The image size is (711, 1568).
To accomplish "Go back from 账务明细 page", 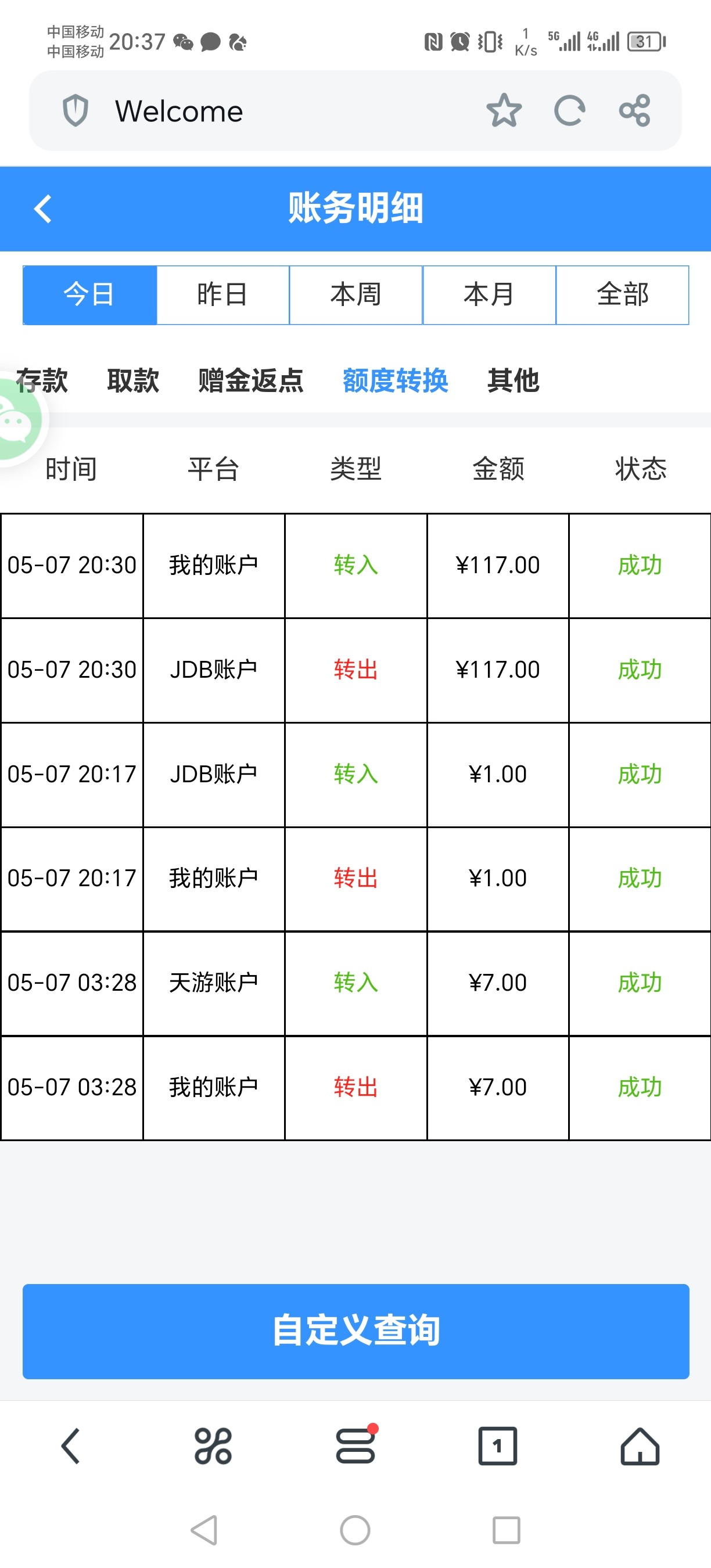I will click(42, 209).
